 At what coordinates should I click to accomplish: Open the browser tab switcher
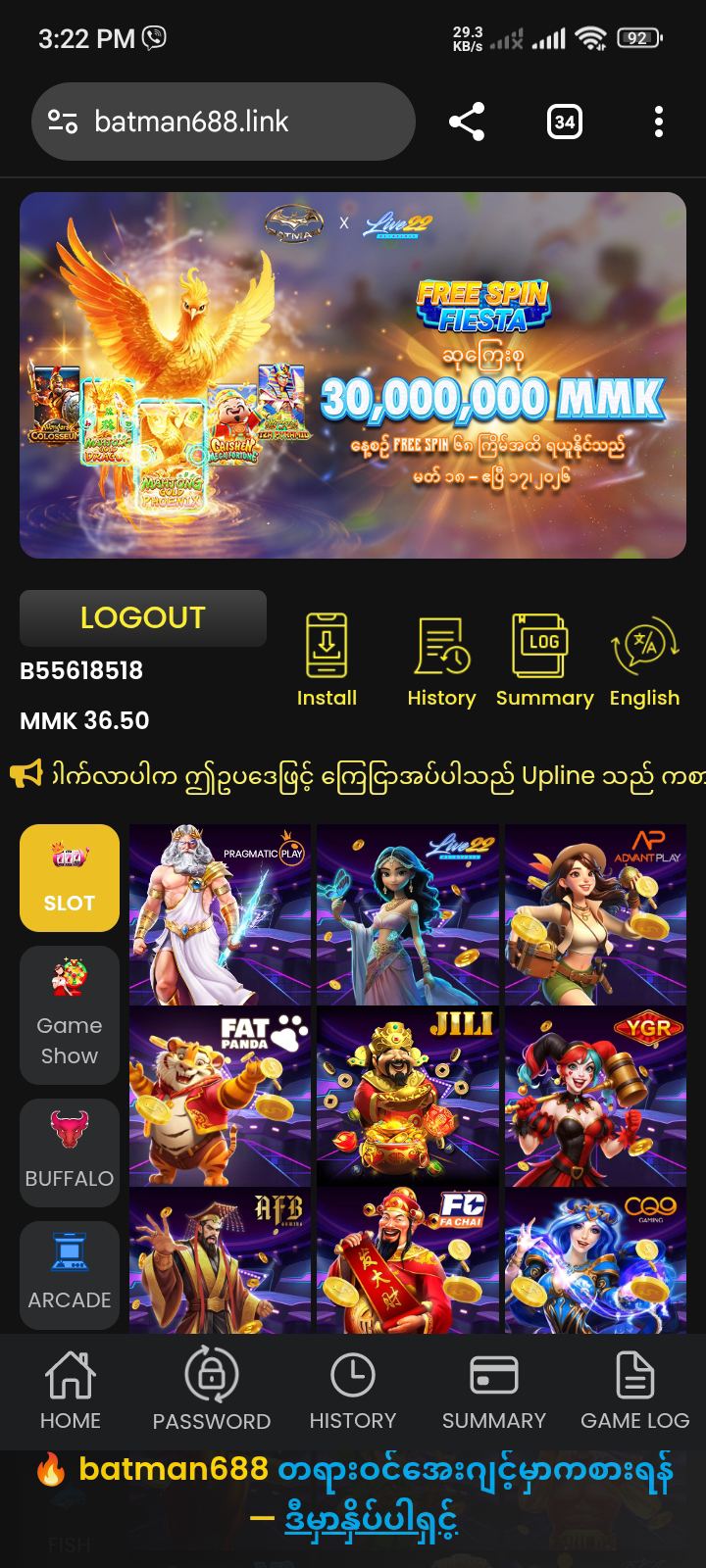coord(564,122)
